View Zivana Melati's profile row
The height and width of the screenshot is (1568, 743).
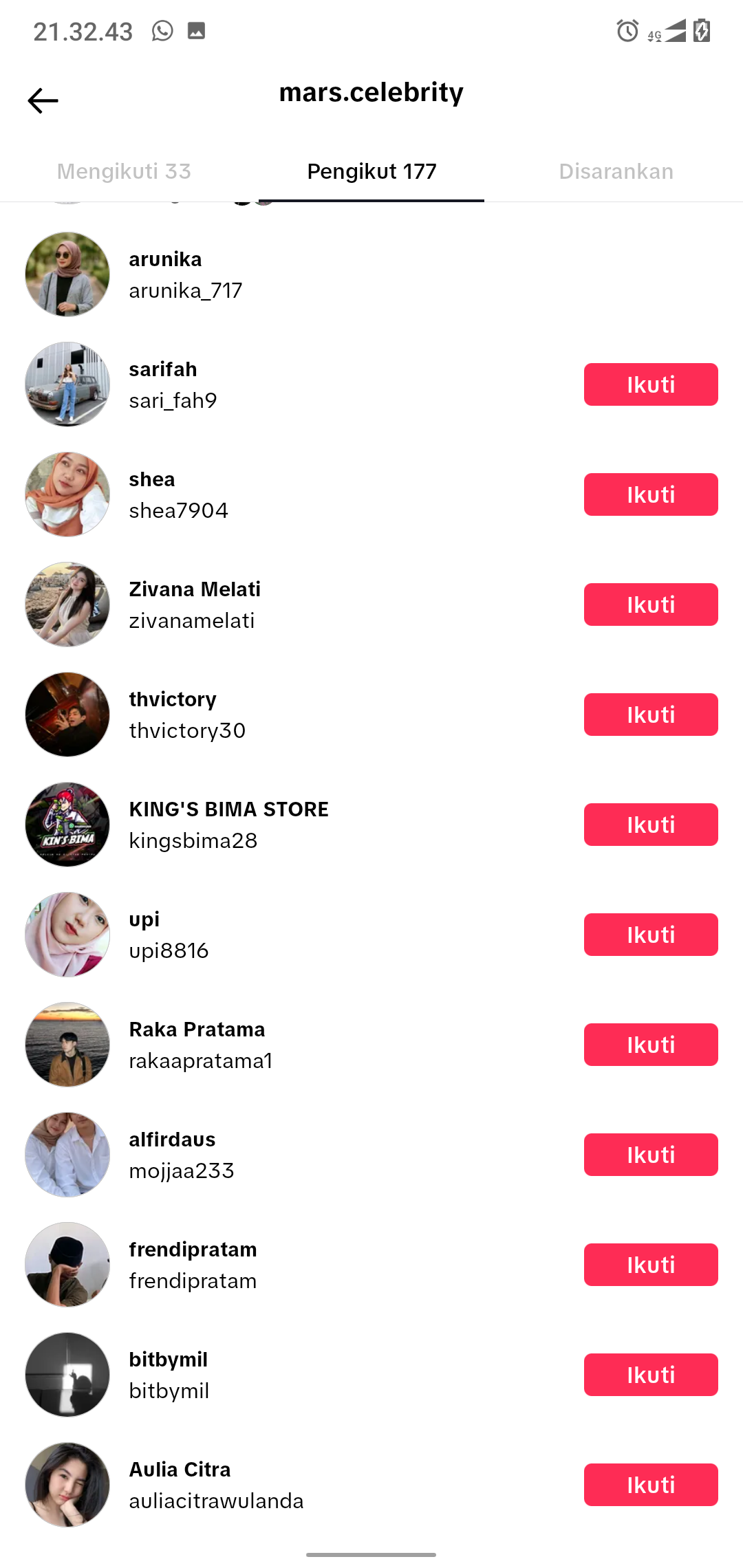195,605
